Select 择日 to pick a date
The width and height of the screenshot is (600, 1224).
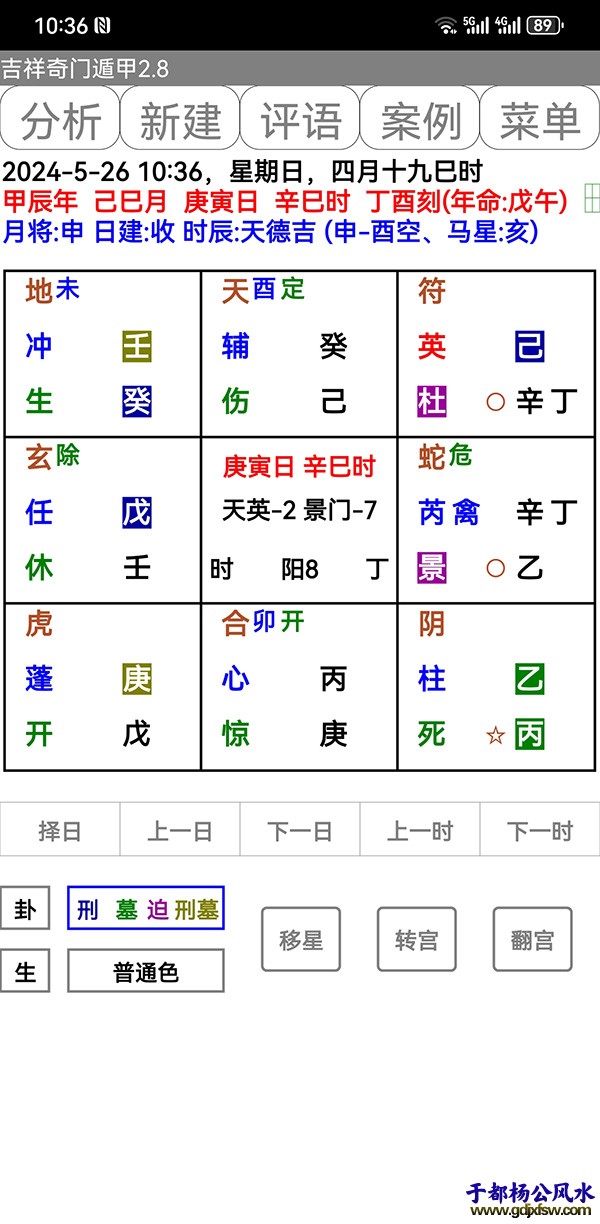click(x=60, y=831)
